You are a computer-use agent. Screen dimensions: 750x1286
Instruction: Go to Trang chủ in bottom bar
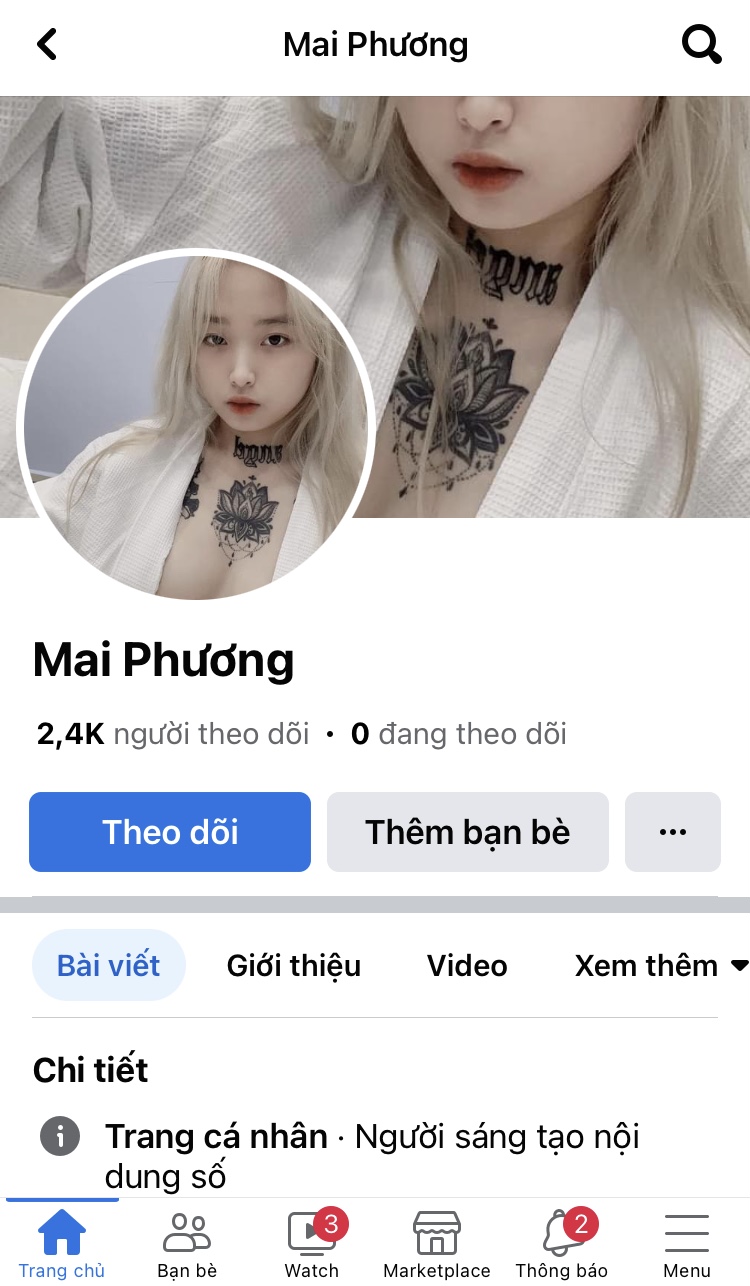tap(62, 1243)
